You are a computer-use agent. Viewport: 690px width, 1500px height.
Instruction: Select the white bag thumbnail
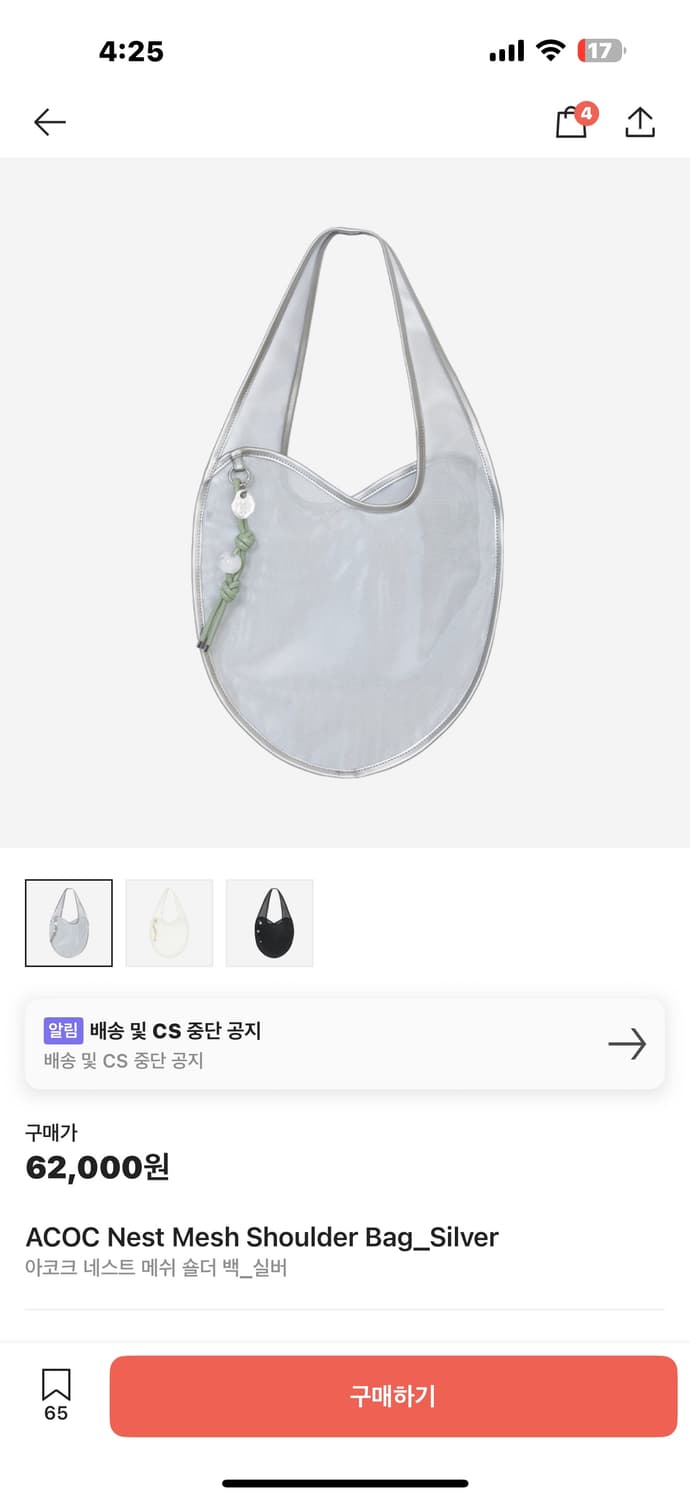pos(169,923)
